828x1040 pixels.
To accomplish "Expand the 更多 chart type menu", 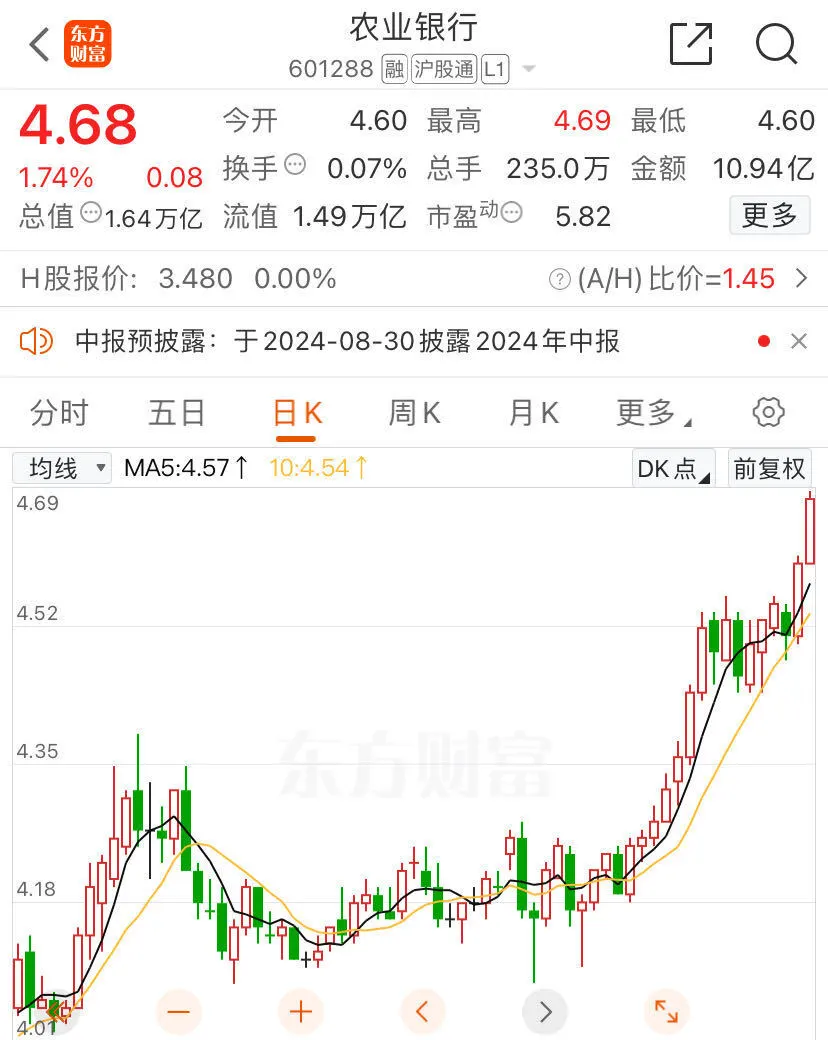I will 648,412.
